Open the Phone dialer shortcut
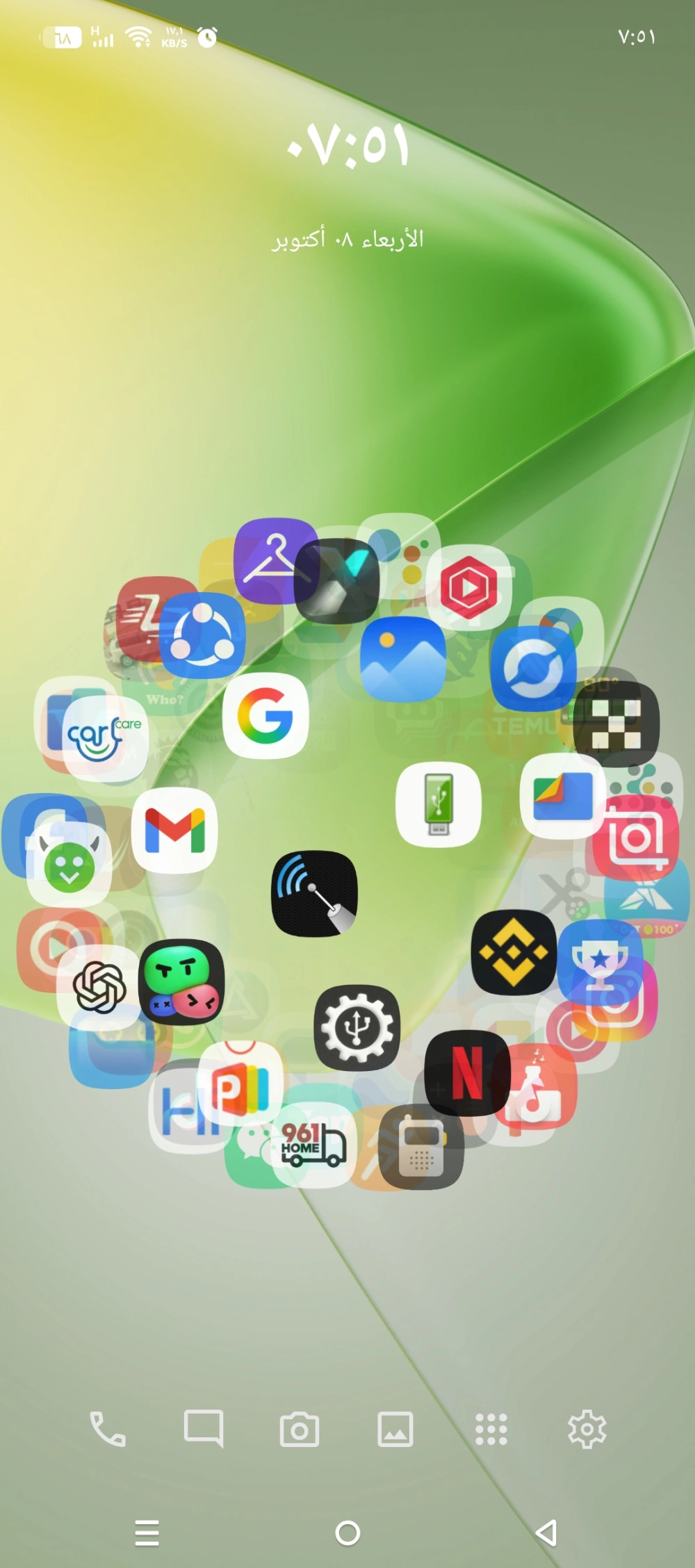695x1568 pixels. click(x=108, y=1429)
